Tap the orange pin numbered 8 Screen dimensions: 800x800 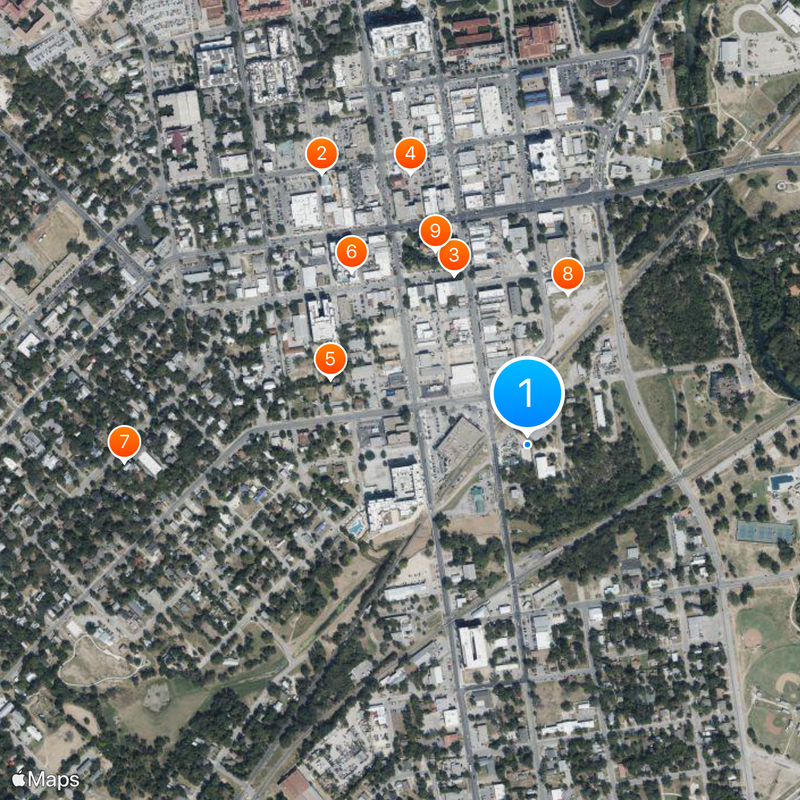(568, 273)
